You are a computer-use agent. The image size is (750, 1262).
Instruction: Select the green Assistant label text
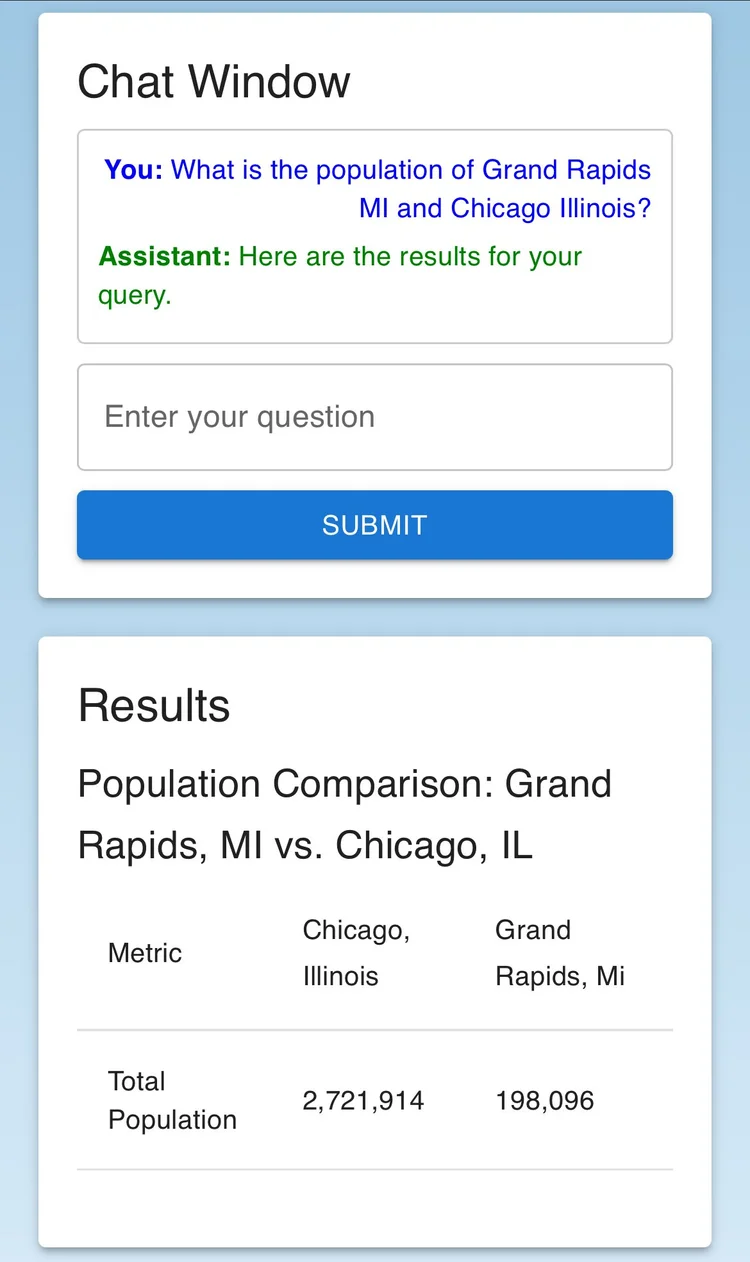pyautogui.click(x=163, y=256)
